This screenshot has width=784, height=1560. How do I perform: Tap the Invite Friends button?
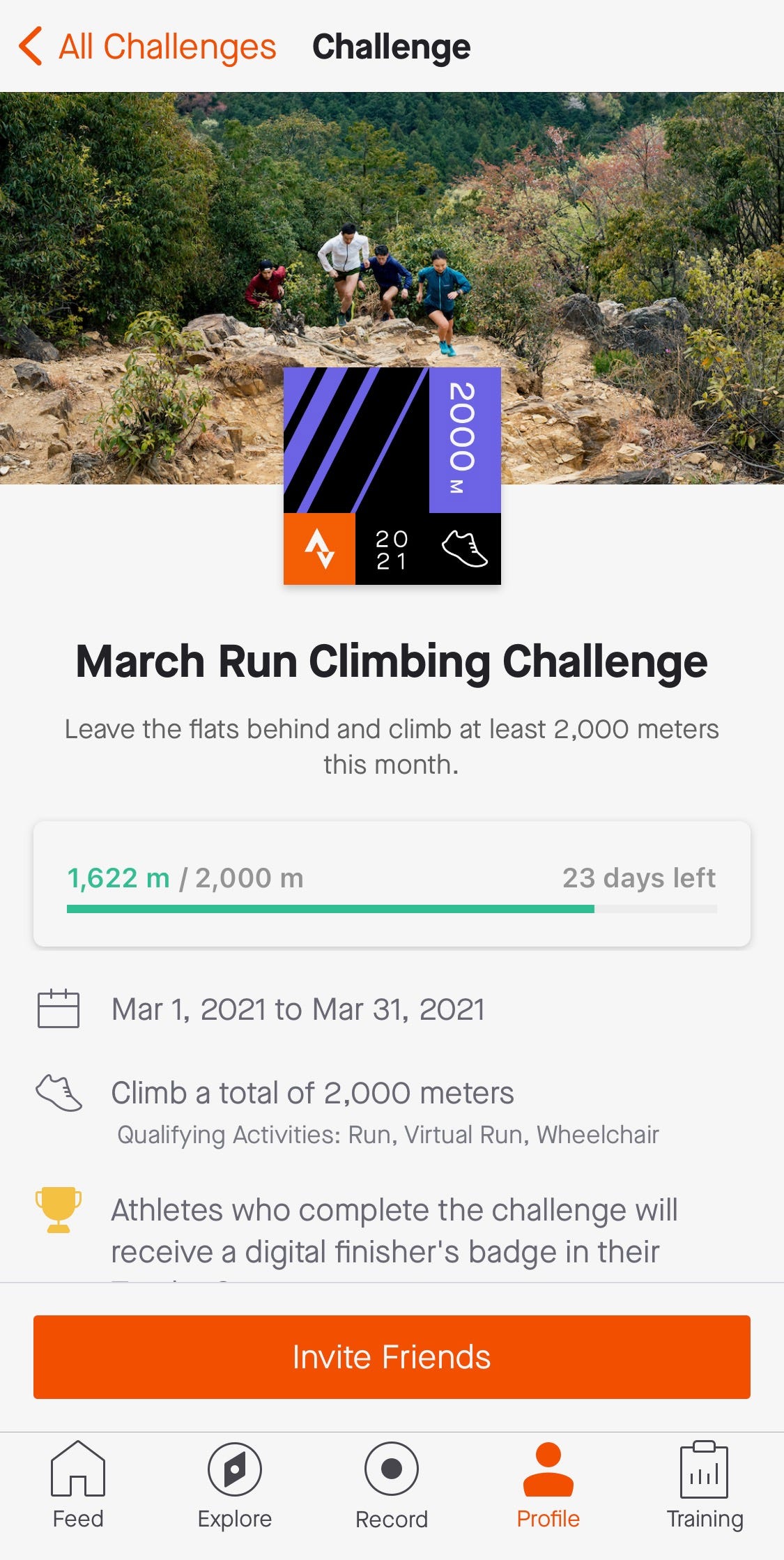pyautogui.click(x=392, y=1356)
